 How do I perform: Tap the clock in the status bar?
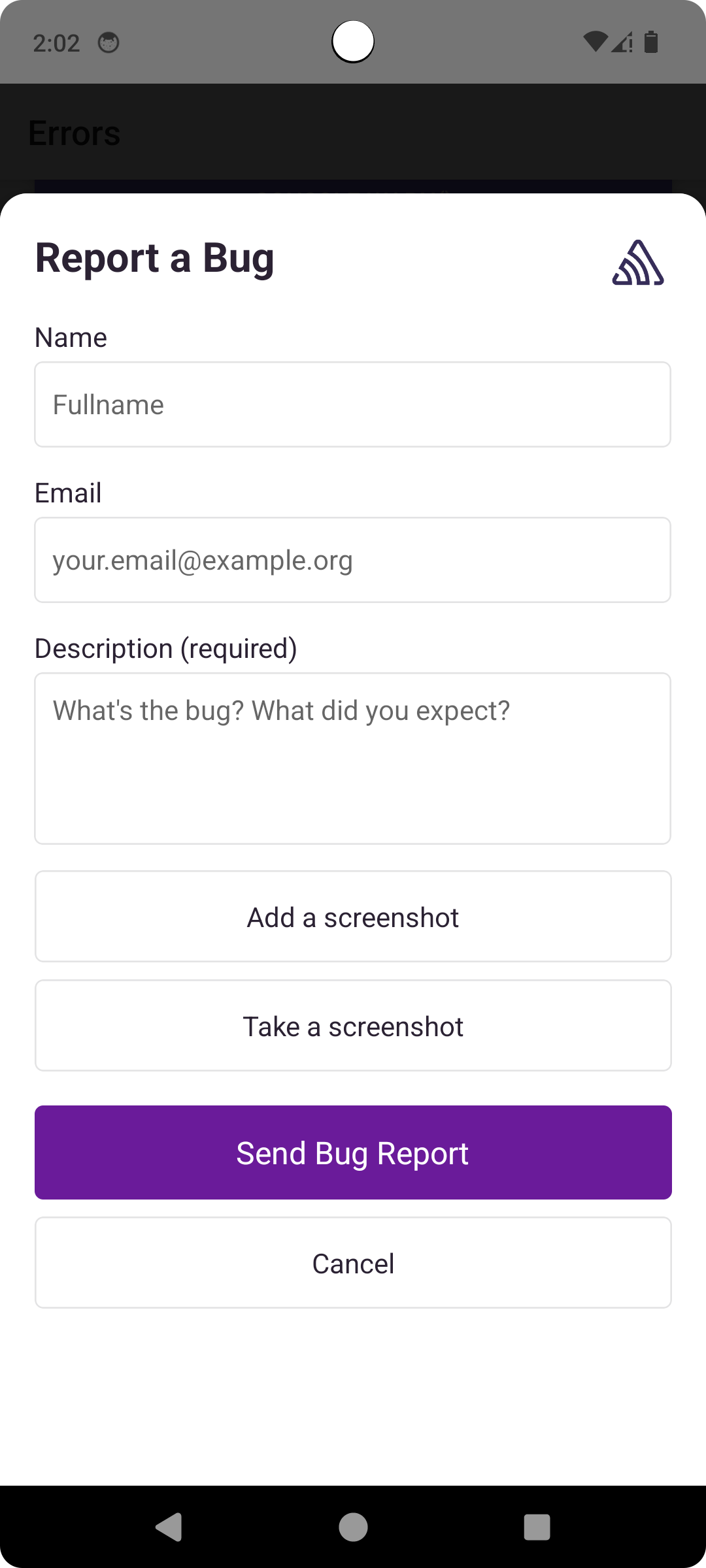click(56, 42)
